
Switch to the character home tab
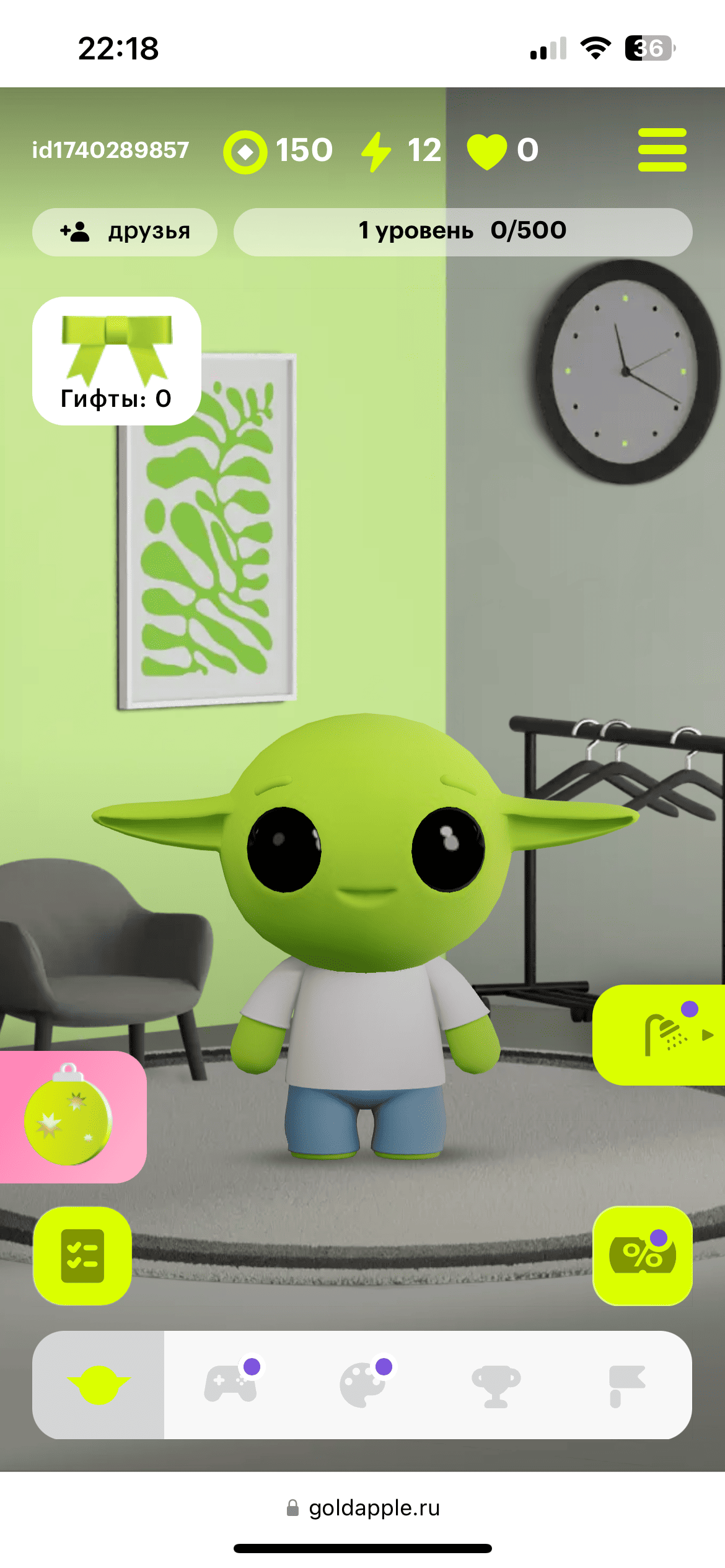[99, 1385]
